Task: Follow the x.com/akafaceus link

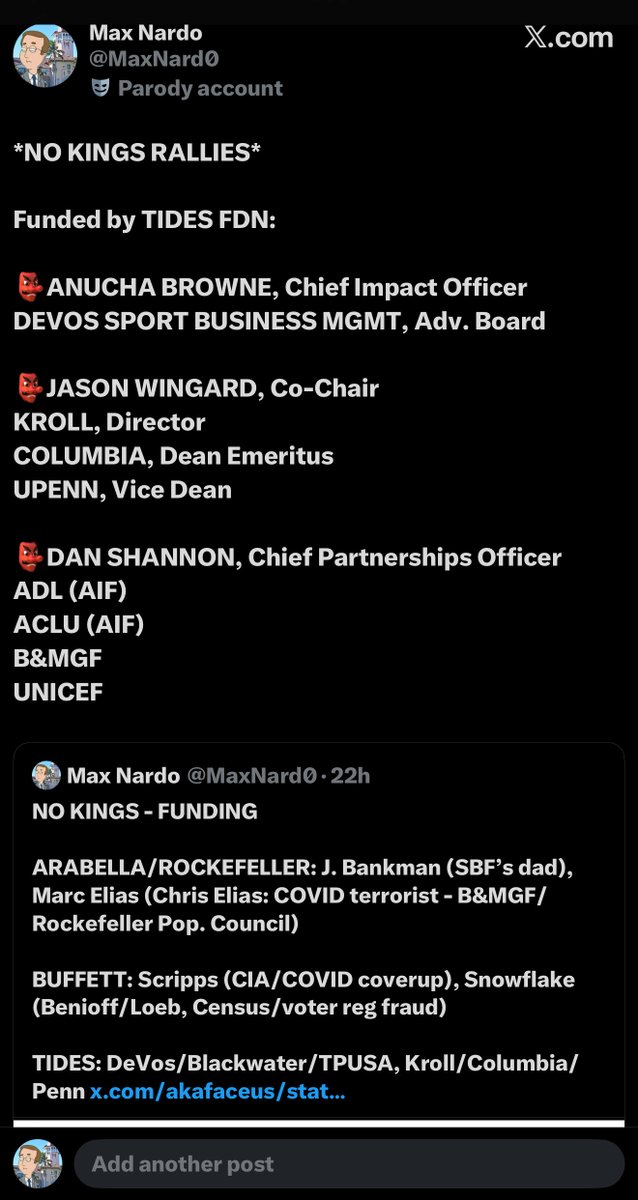Action: tap(218, 1091)
